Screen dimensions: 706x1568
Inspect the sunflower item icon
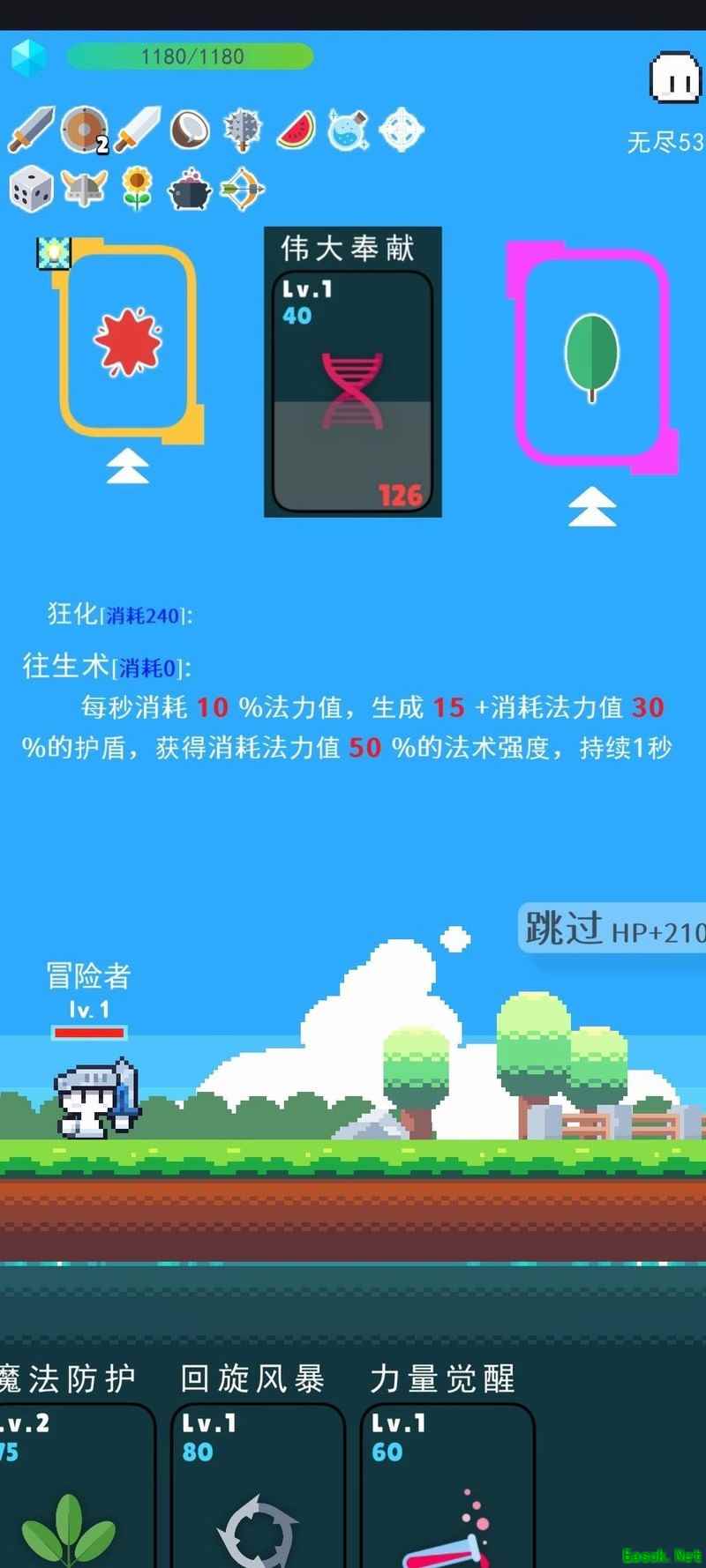(137, 188)
